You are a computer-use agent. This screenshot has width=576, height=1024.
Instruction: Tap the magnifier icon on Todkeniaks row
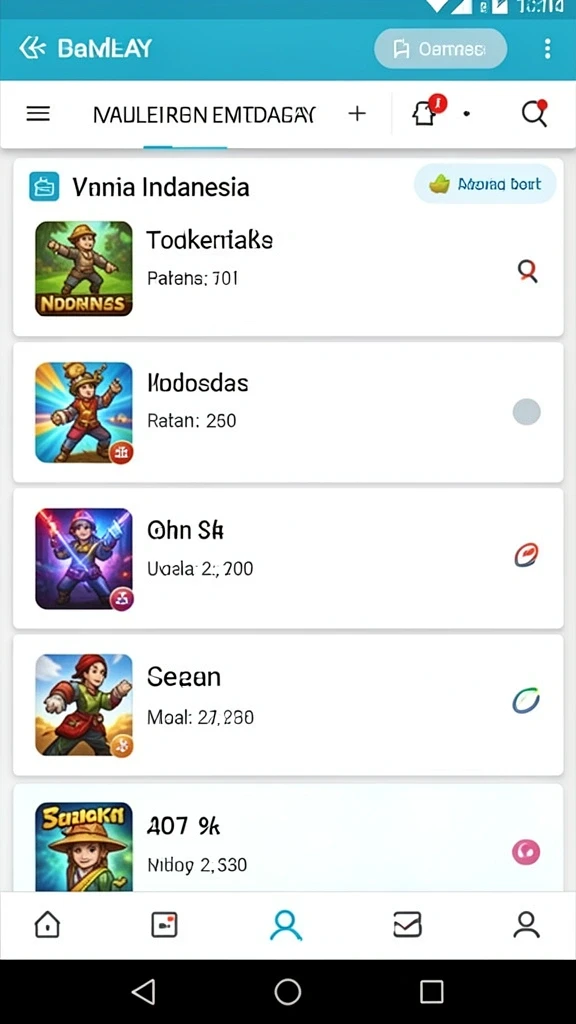click(x=528, y=270)
